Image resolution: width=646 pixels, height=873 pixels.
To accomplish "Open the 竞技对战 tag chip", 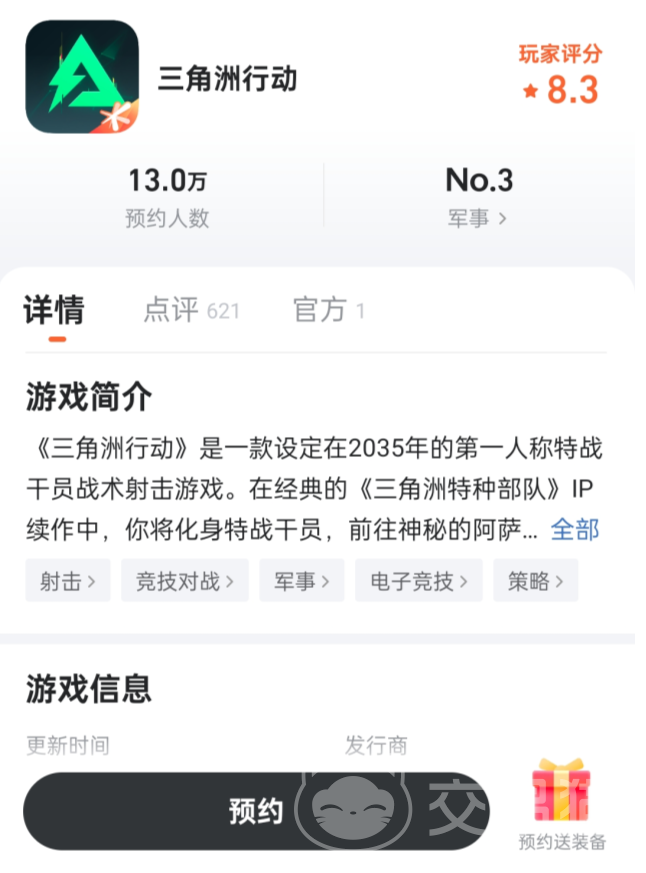I will [x=184, y=581].
